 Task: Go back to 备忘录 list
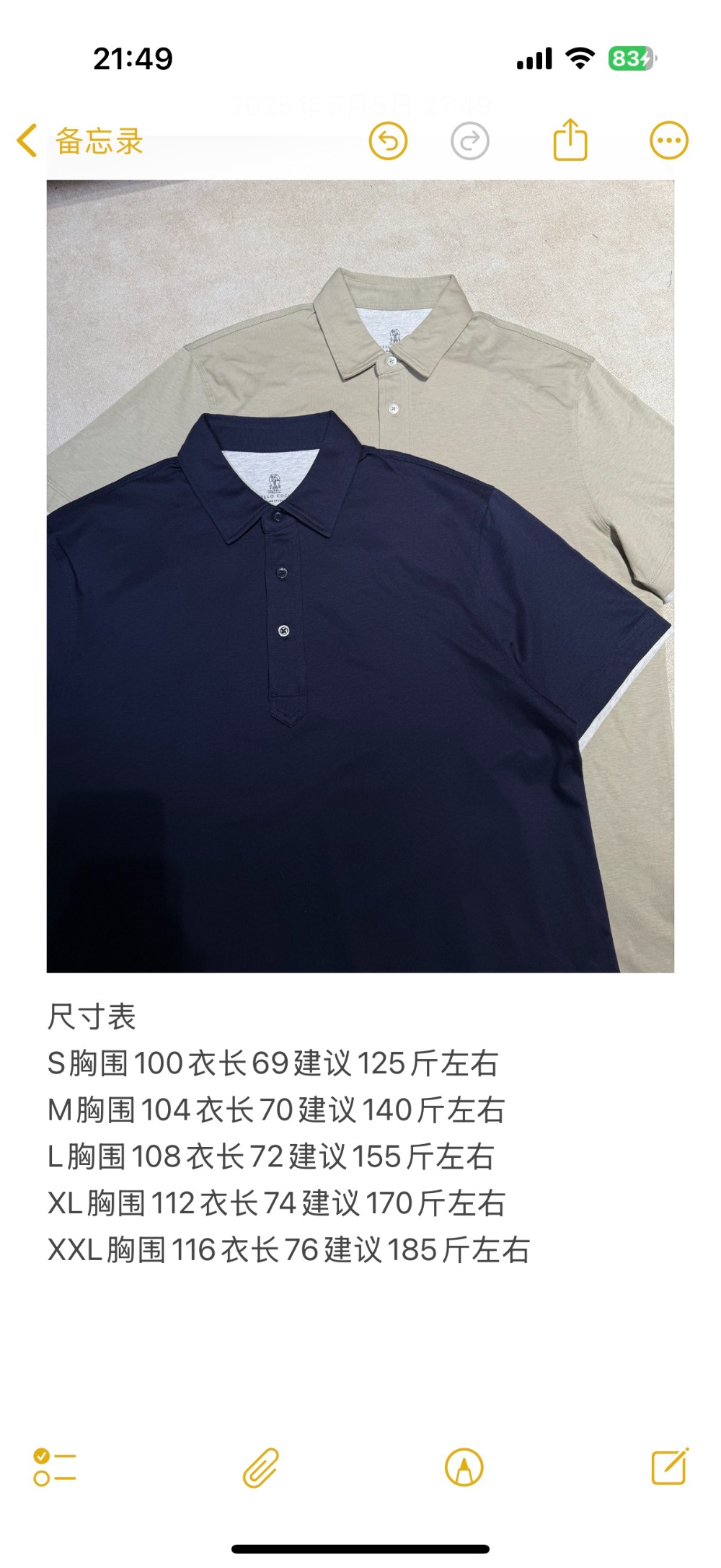click(79, 141)
